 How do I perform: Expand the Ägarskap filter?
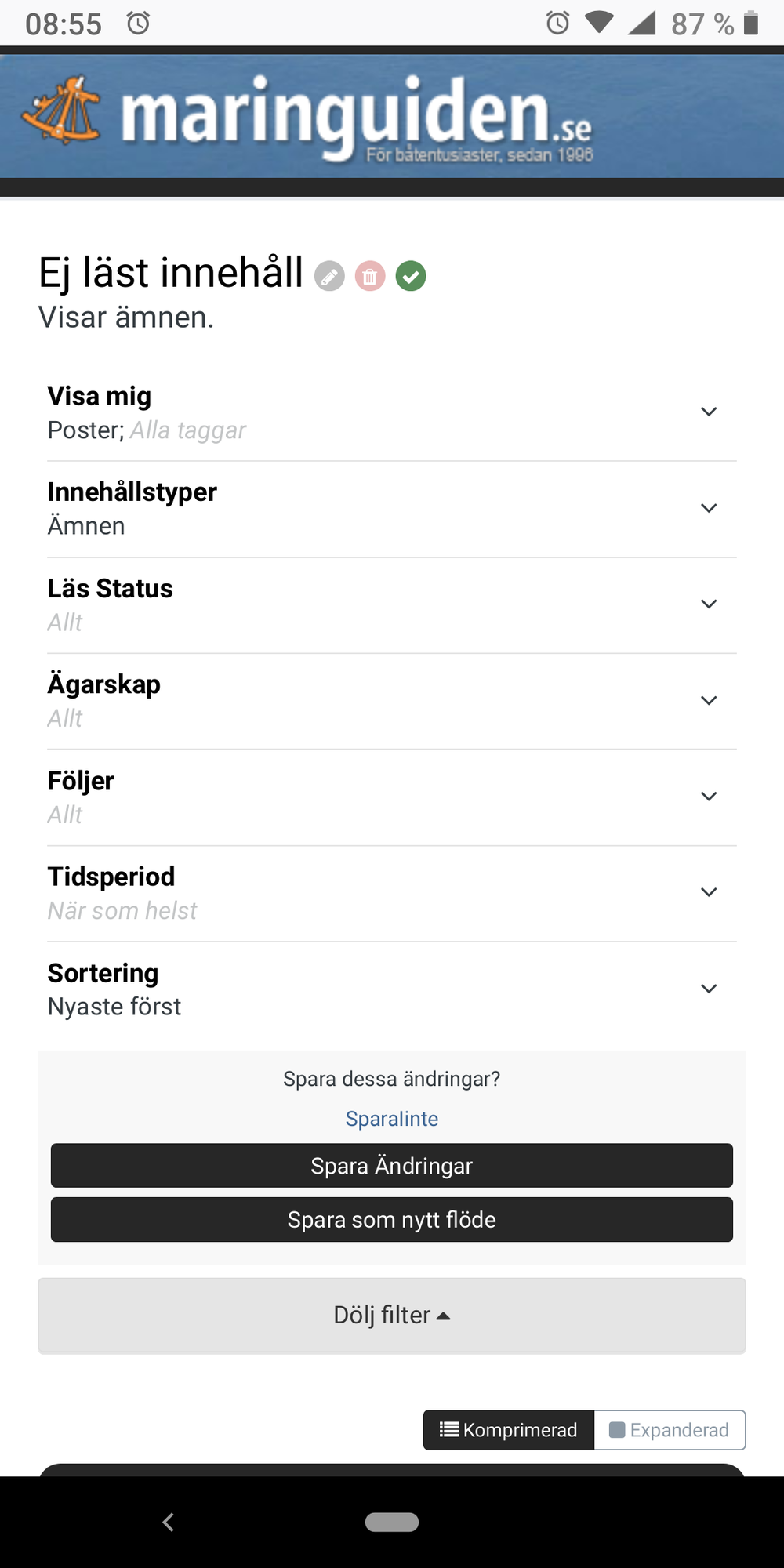(x=392, y=702)
